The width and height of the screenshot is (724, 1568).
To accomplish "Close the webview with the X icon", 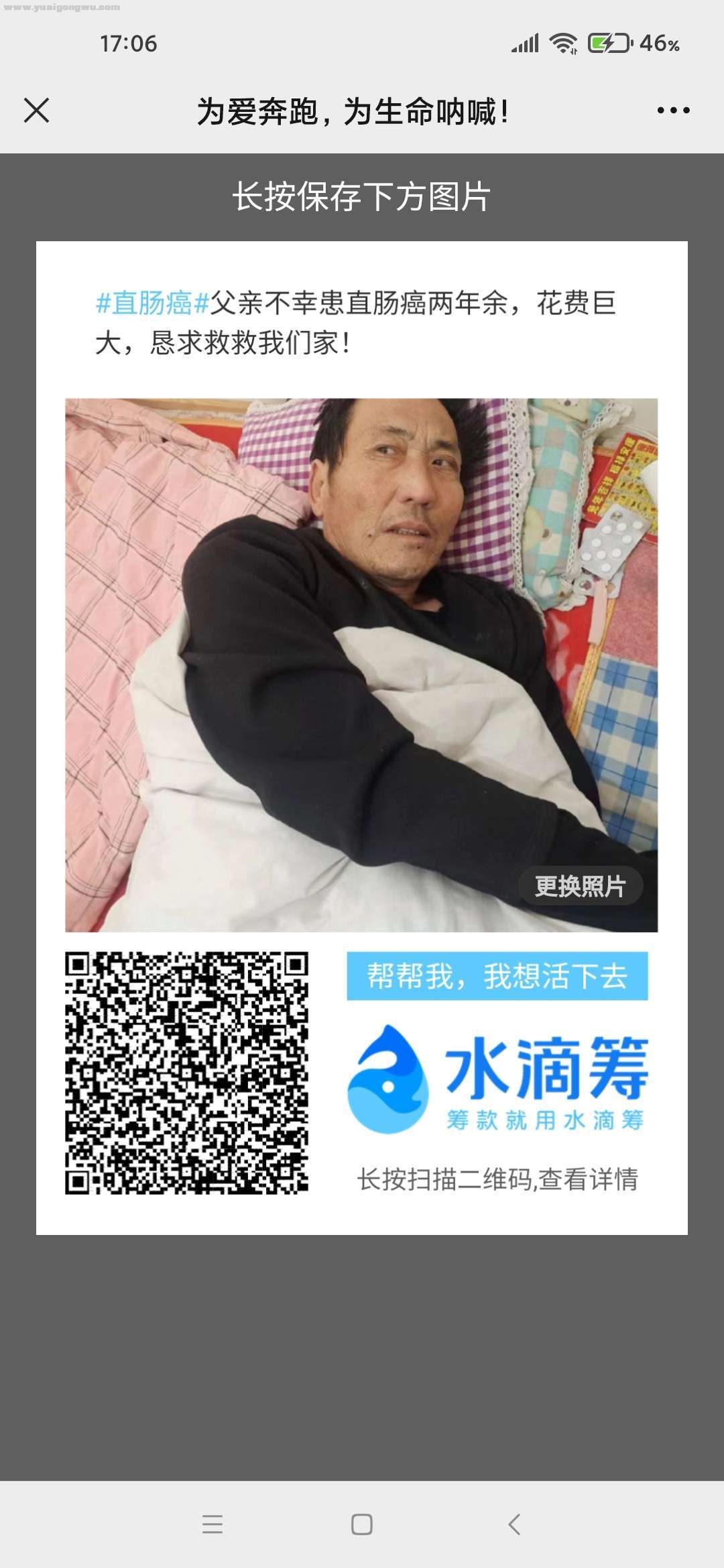I will [37, 111].
